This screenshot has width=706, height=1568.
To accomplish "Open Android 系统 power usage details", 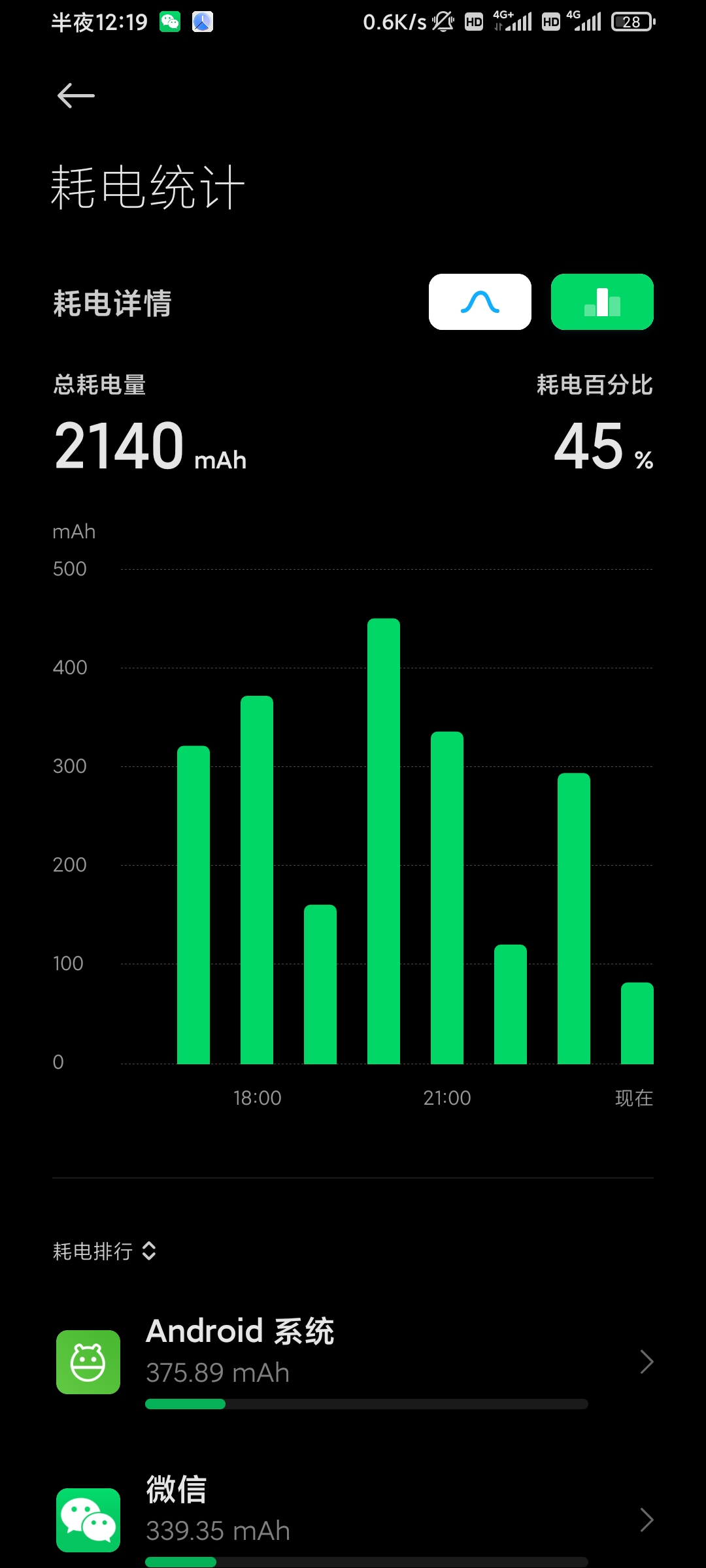I will [x=353, y=1362].
